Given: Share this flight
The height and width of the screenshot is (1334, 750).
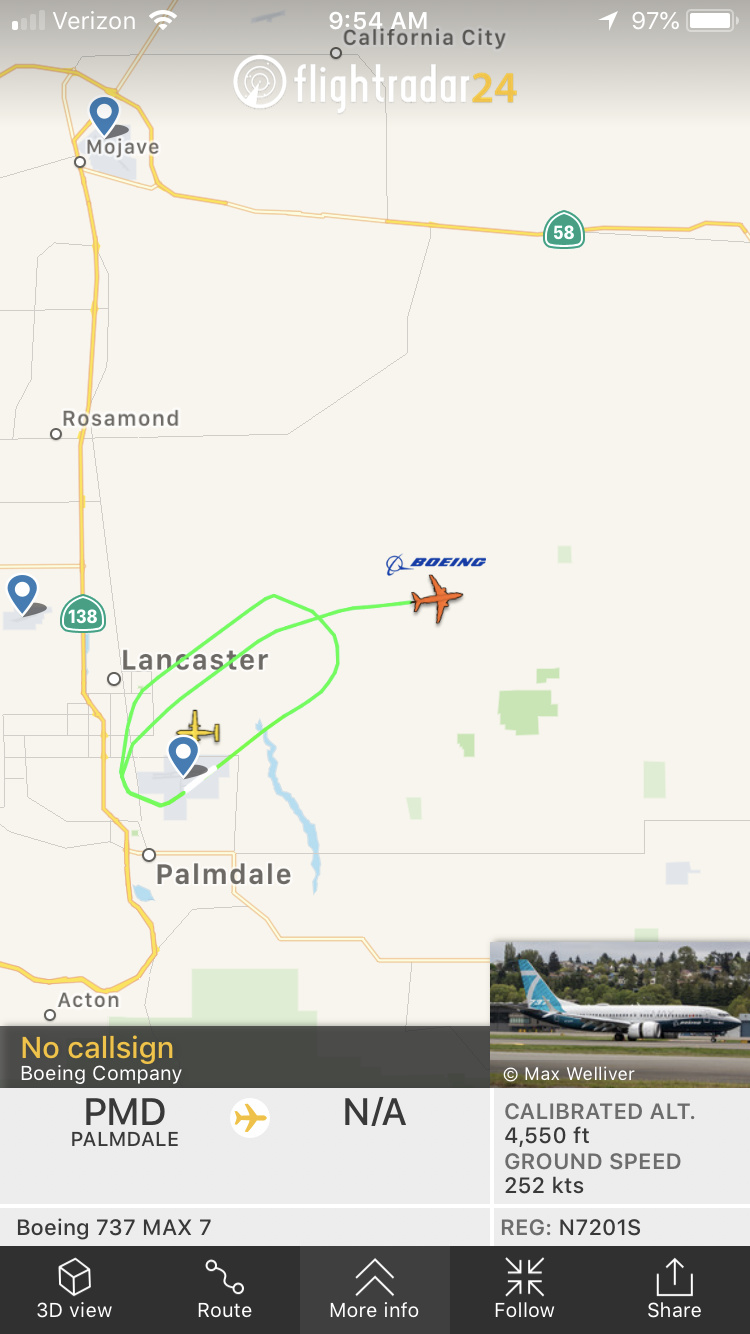Looking at the screenshot, I should [674, 1290].
